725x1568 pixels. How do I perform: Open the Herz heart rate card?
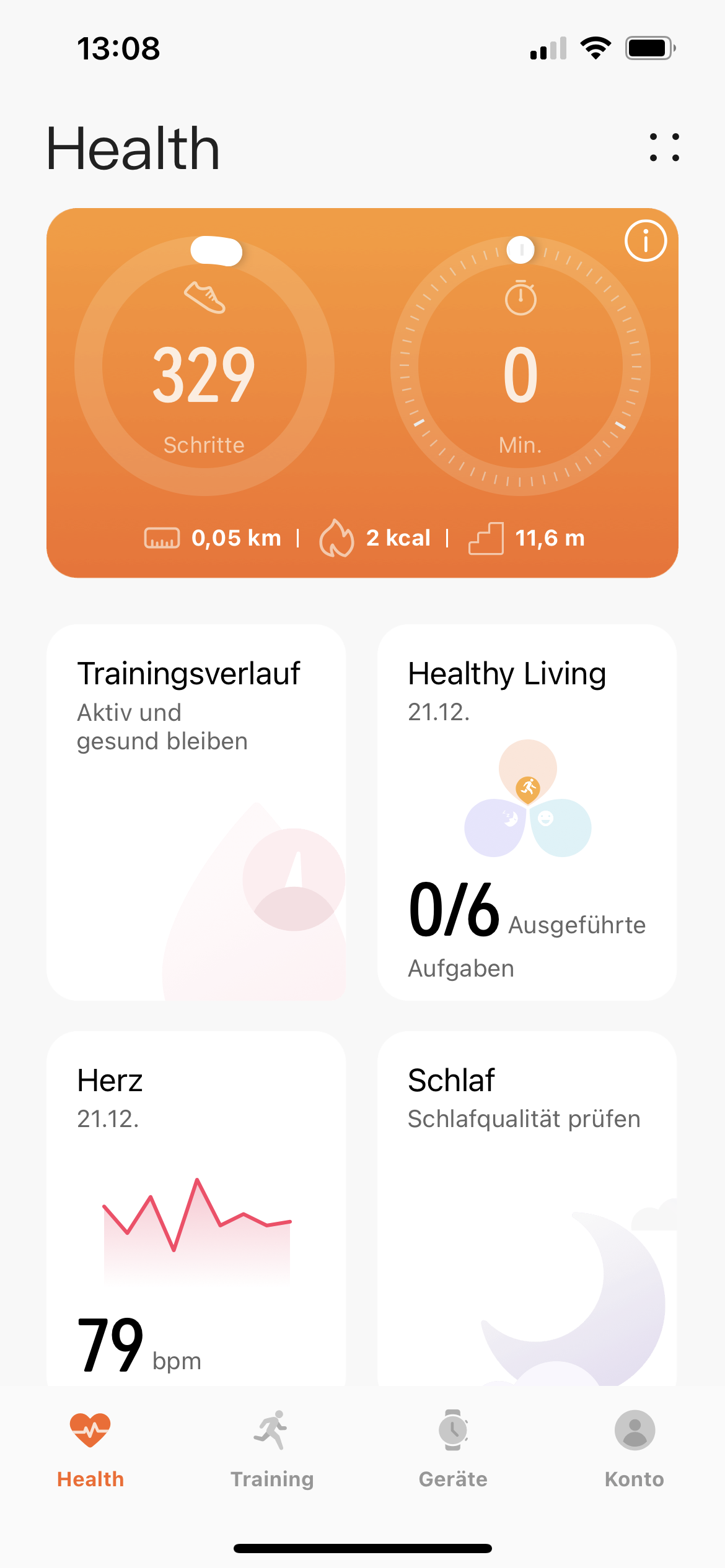click(196, 1208)
